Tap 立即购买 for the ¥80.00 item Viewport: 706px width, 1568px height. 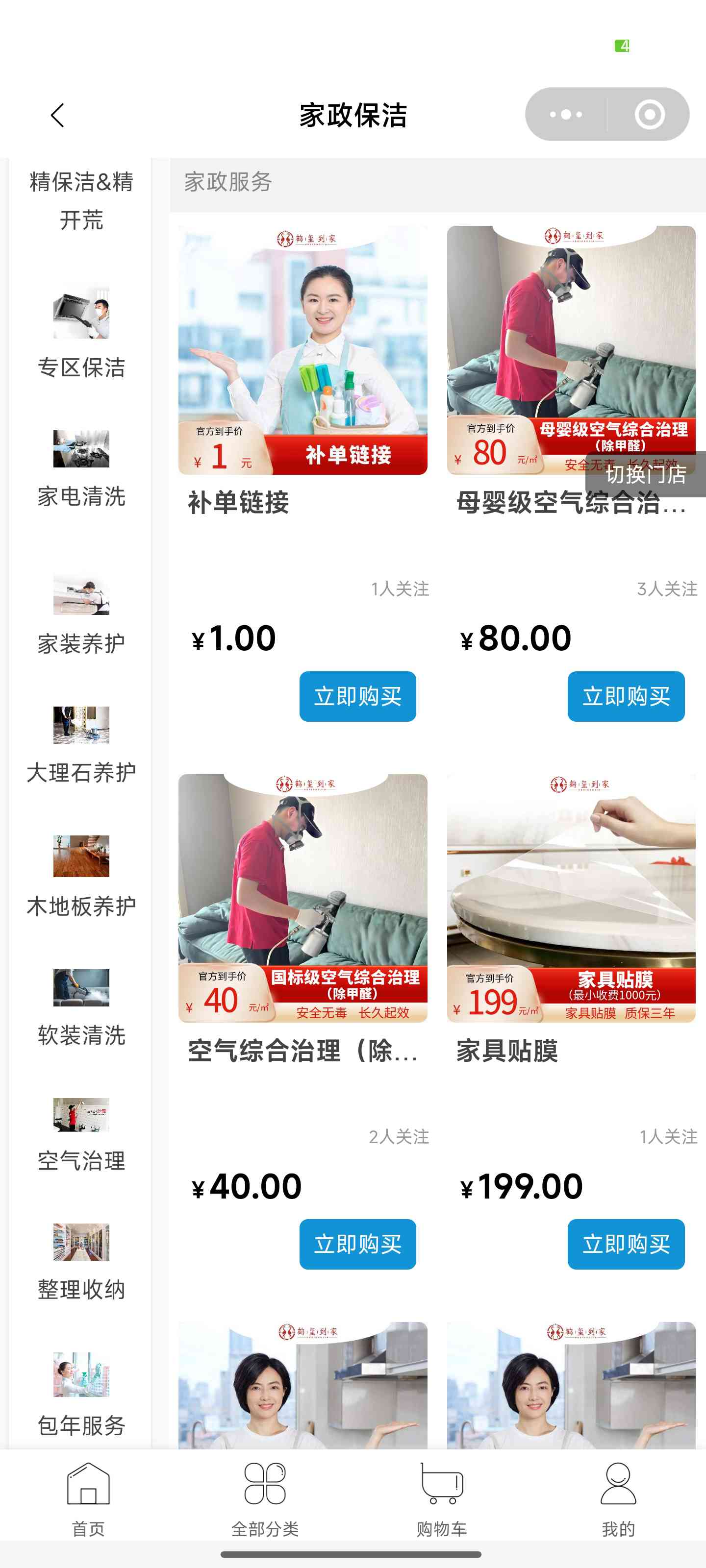point(626,696)
